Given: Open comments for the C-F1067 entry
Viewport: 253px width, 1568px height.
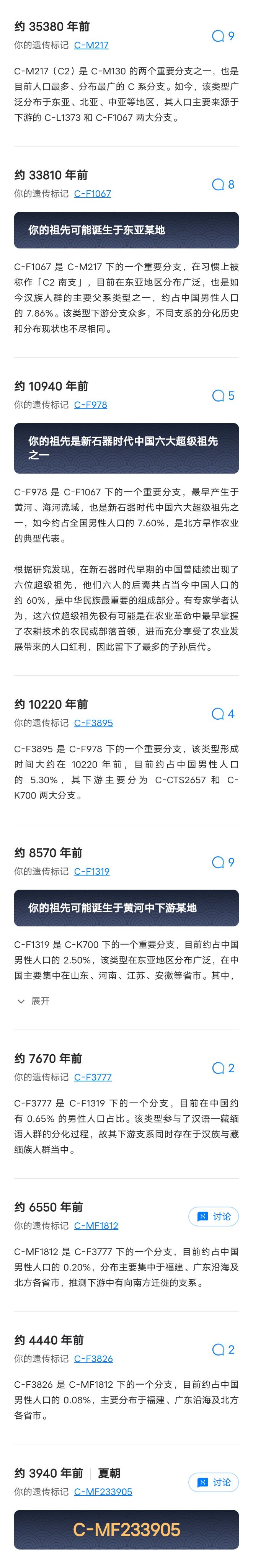Looking at the screenshot, I should tap(223, 185).
